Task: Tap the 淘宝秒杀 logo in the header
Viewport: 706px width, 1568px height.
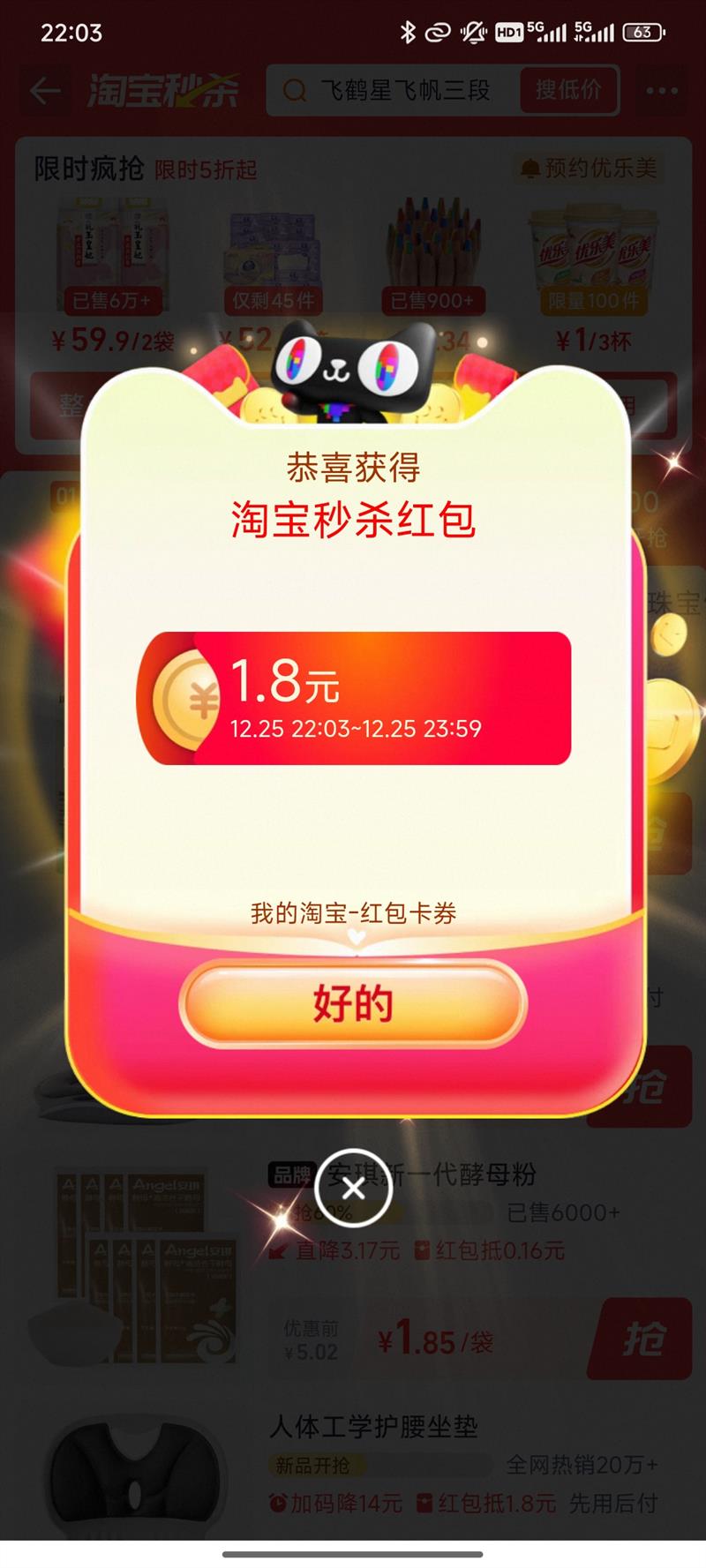Action: (163, 89)
